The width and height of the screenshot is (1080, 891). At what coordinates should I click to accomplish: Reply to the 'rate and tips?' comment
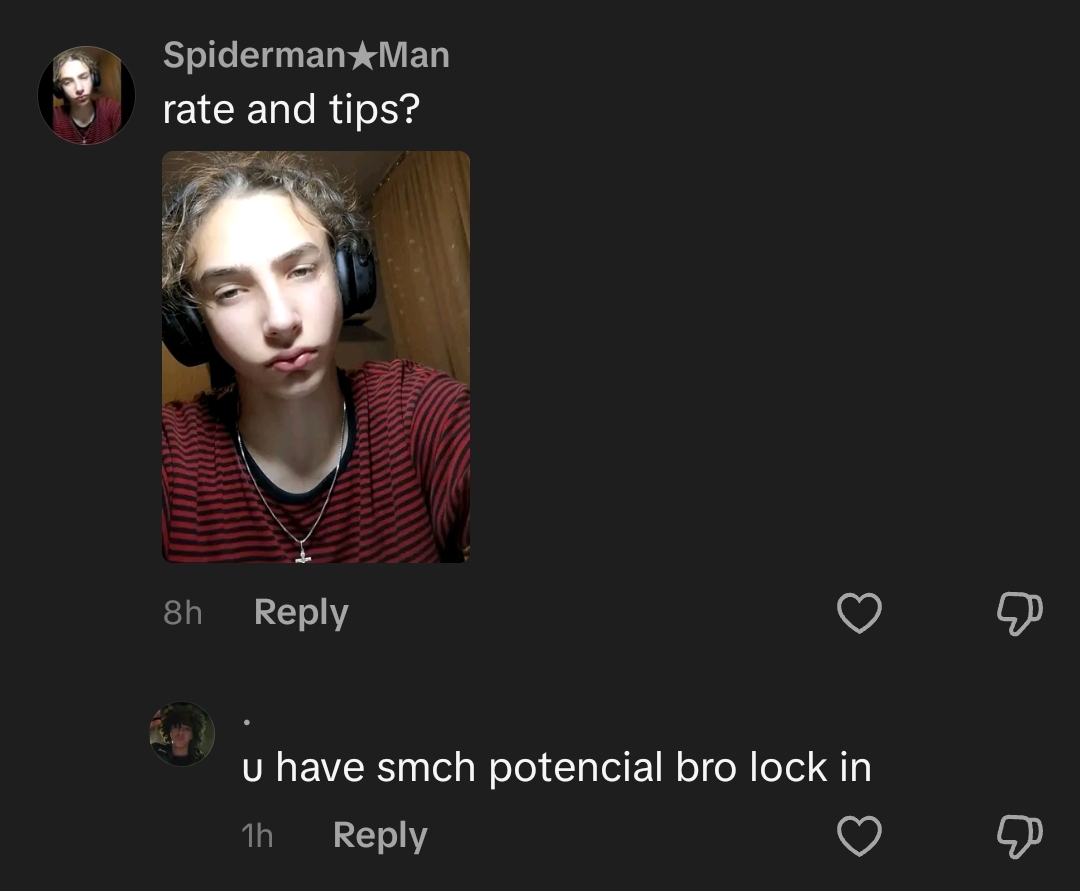[x=301, y=612]
